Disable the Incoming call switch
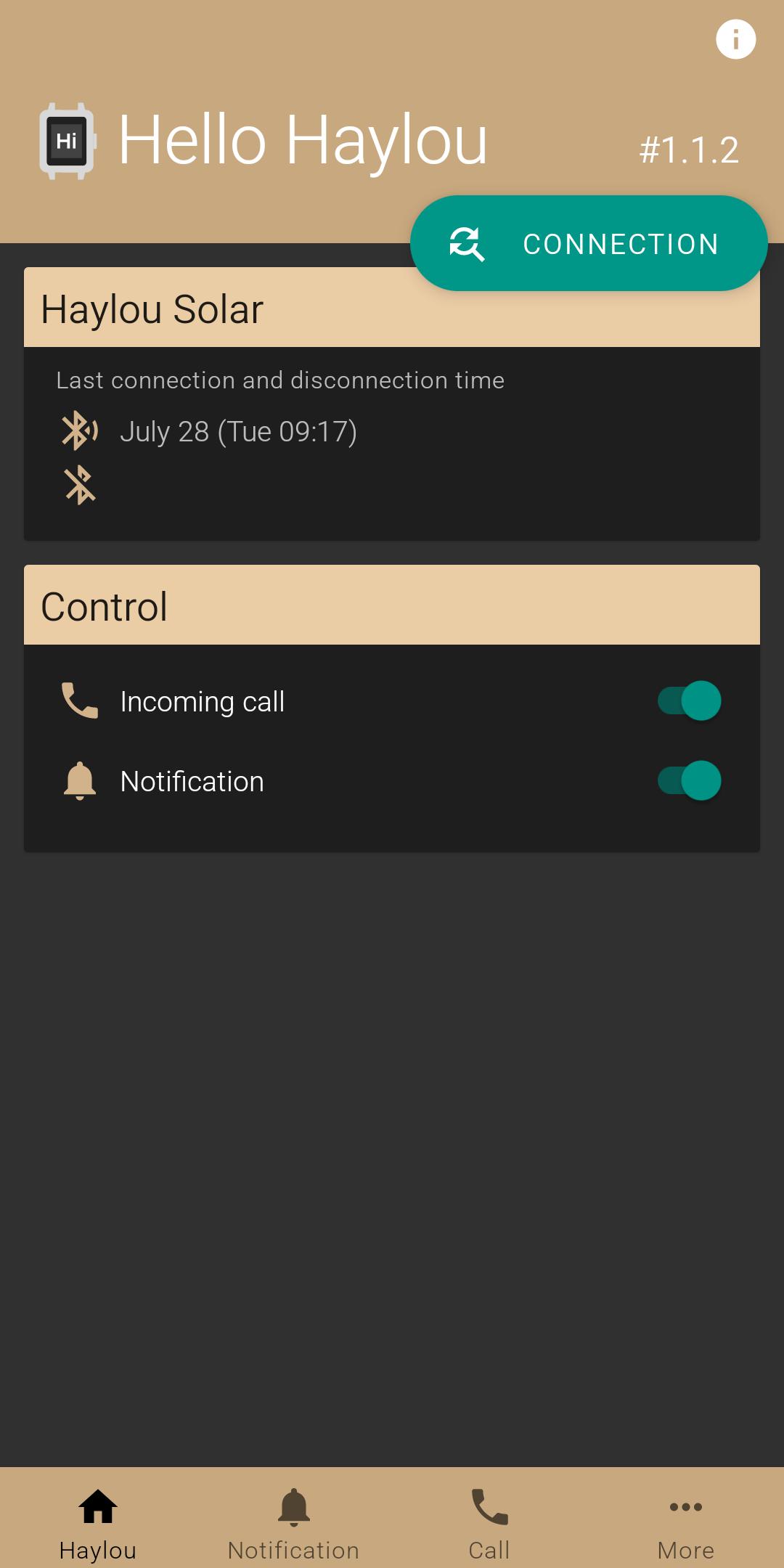This screenshot has height=1568, width=784. coord(689,701)
